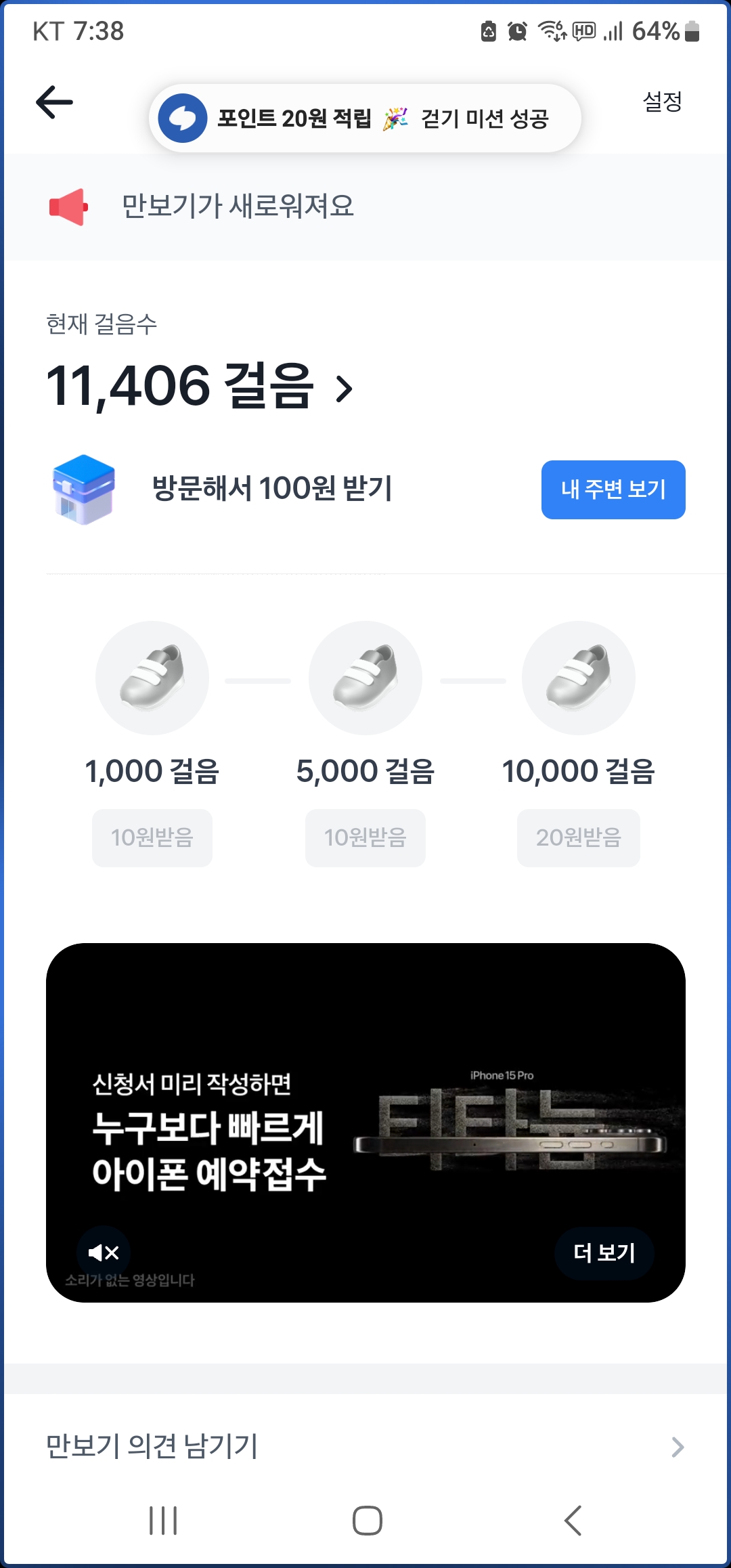Open recent apps from the navigation bar

coord(163,1521)
